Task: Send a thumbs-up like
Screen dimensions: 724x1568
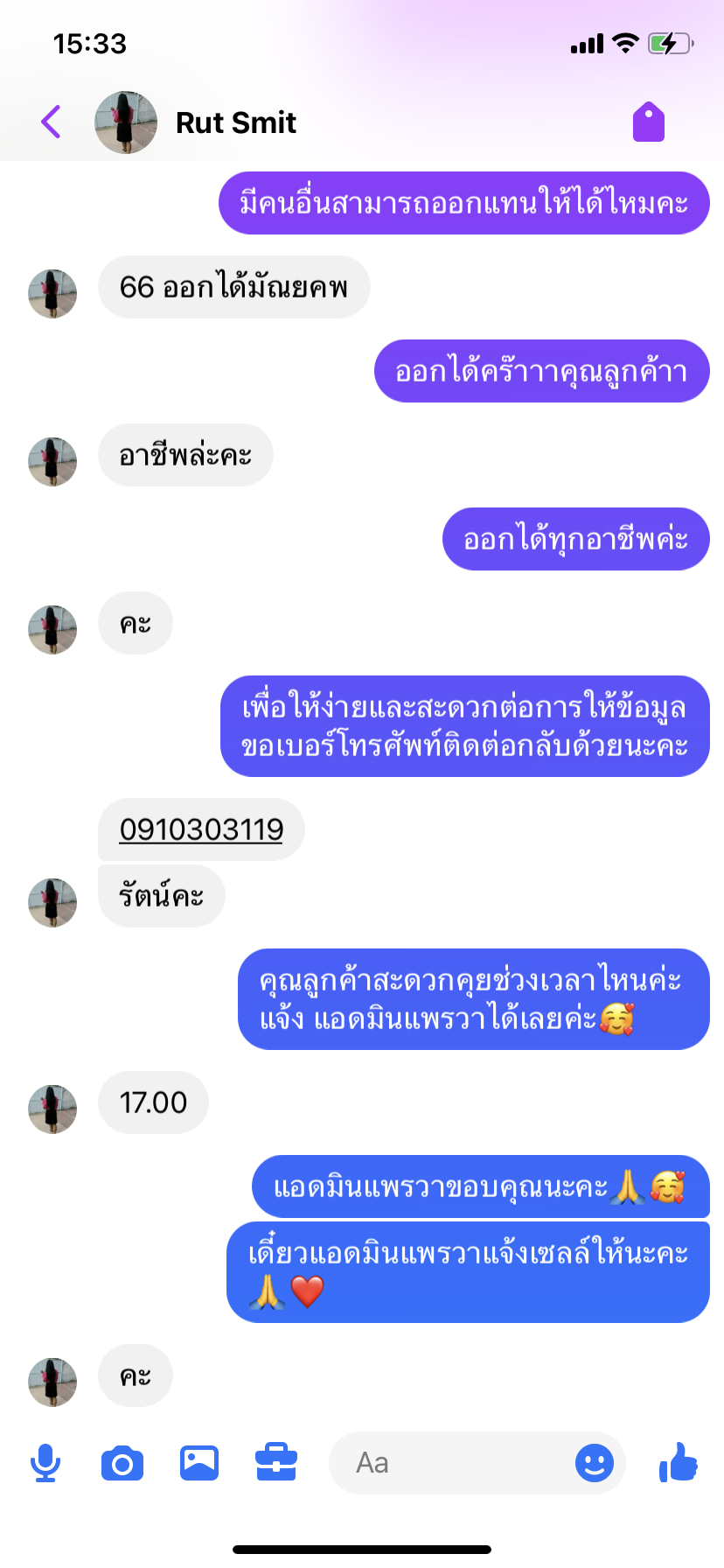Action: coord(679,1462)
